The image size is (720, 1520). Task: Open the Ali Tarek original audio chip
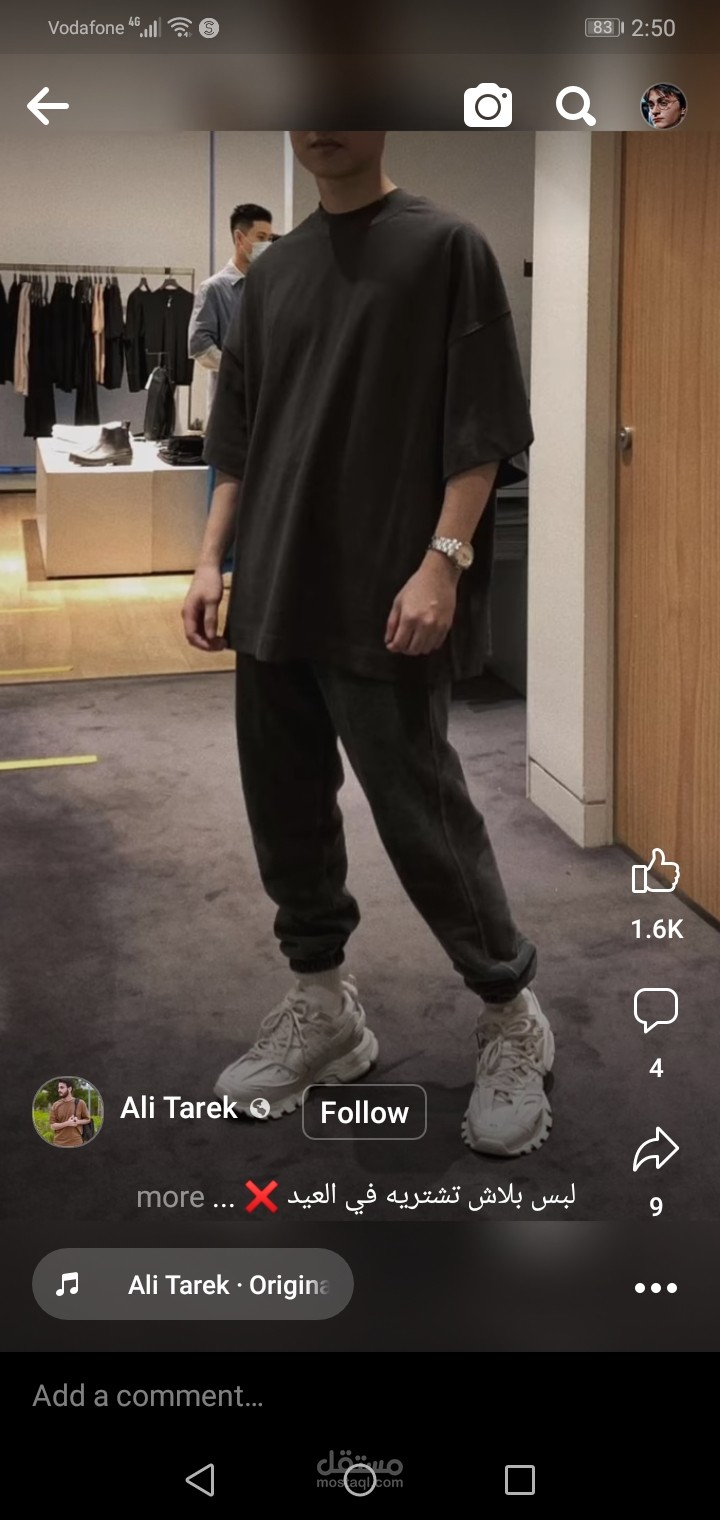coord(193,1285)
